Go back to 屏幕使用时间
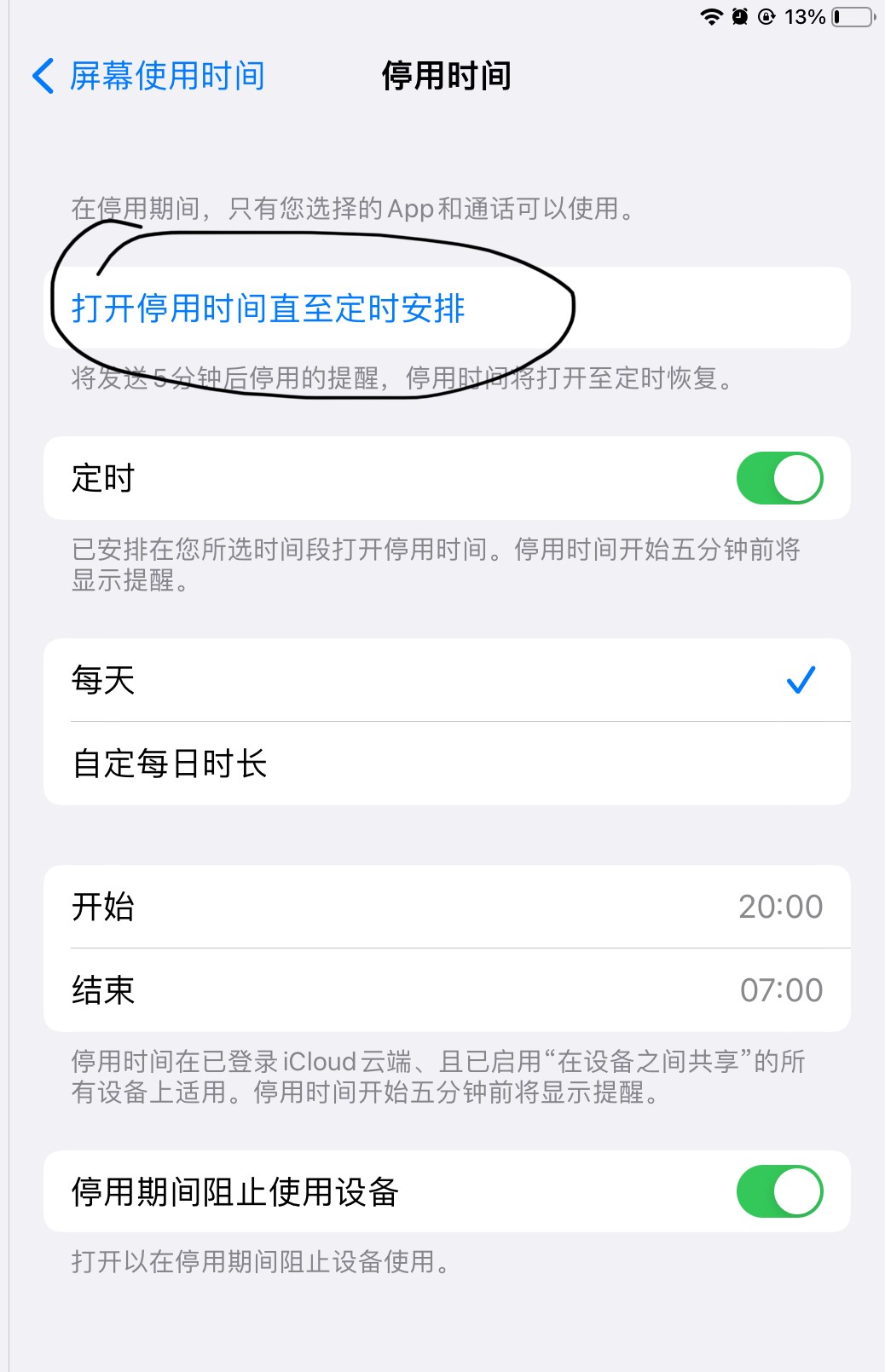885x1372 pixels. pyautogui.click(x=149, y=76)
